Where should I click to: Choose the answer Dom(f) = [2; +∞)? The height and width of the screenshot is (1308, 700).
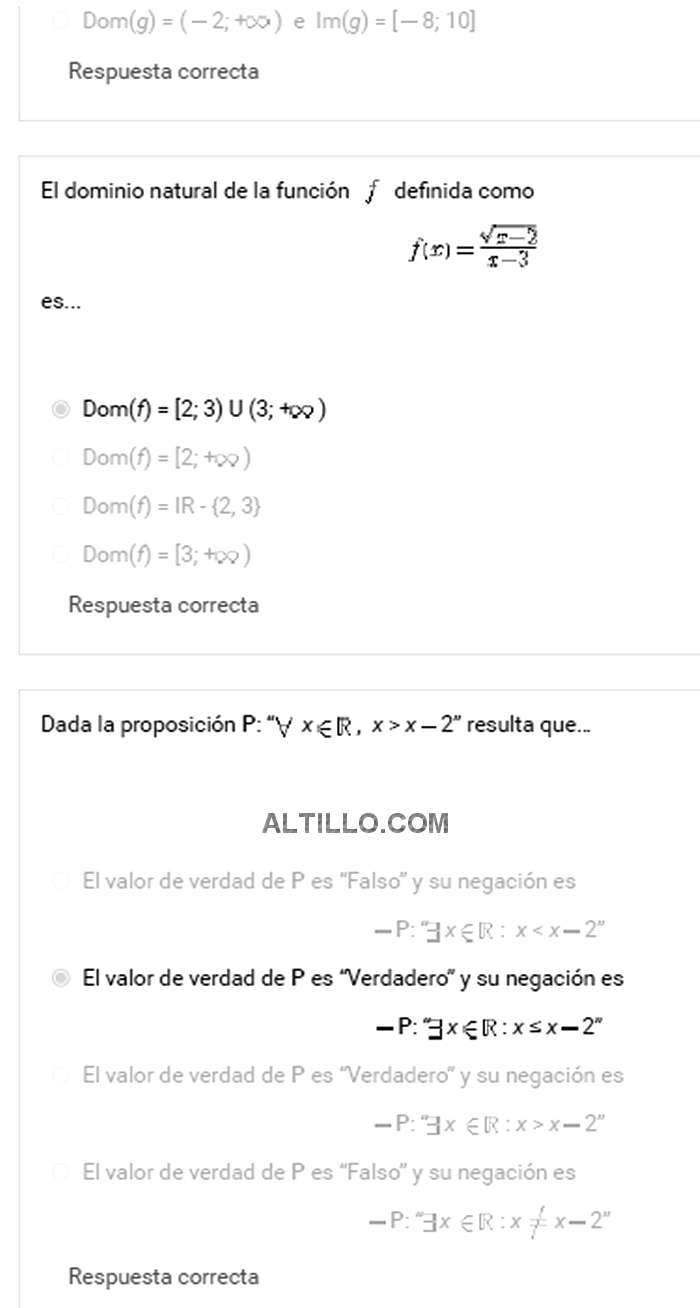(x=60, y=457)
